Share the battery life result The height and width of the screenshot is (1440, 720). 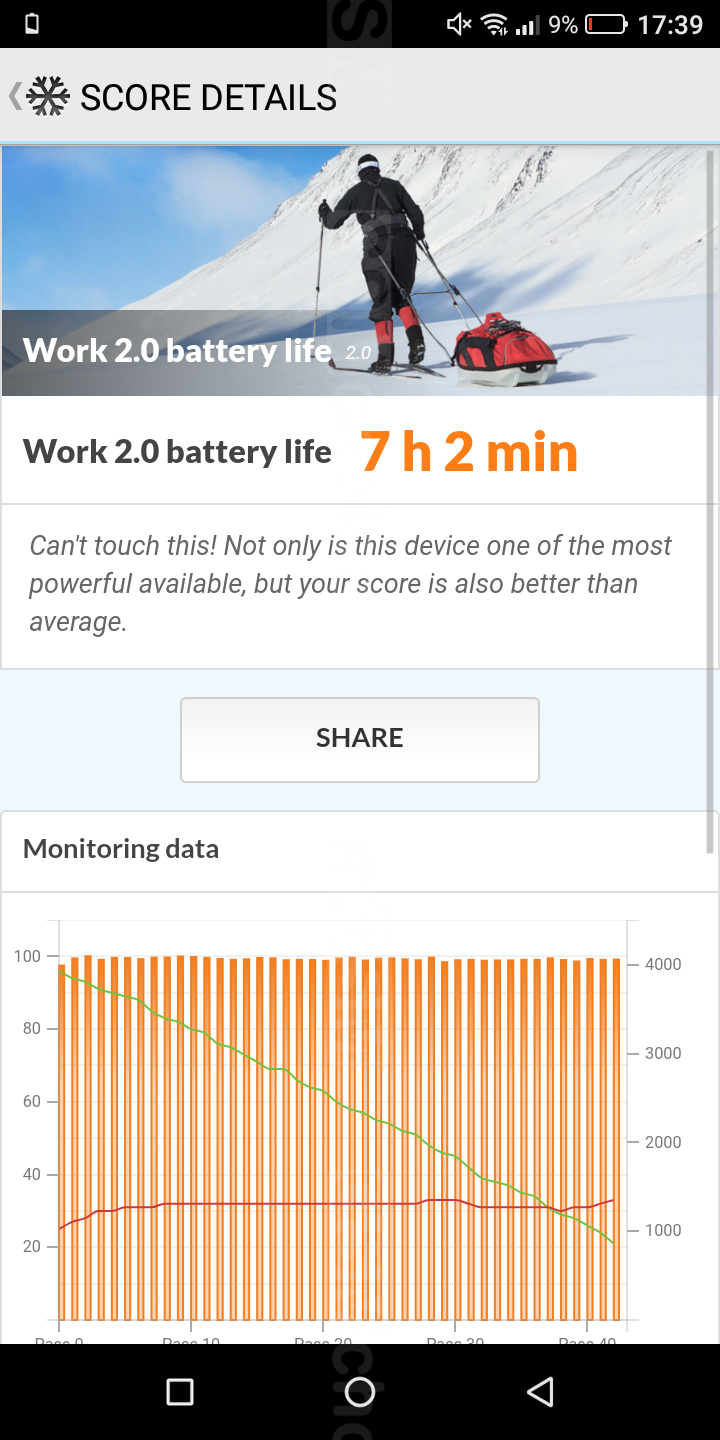coord(360,739)
